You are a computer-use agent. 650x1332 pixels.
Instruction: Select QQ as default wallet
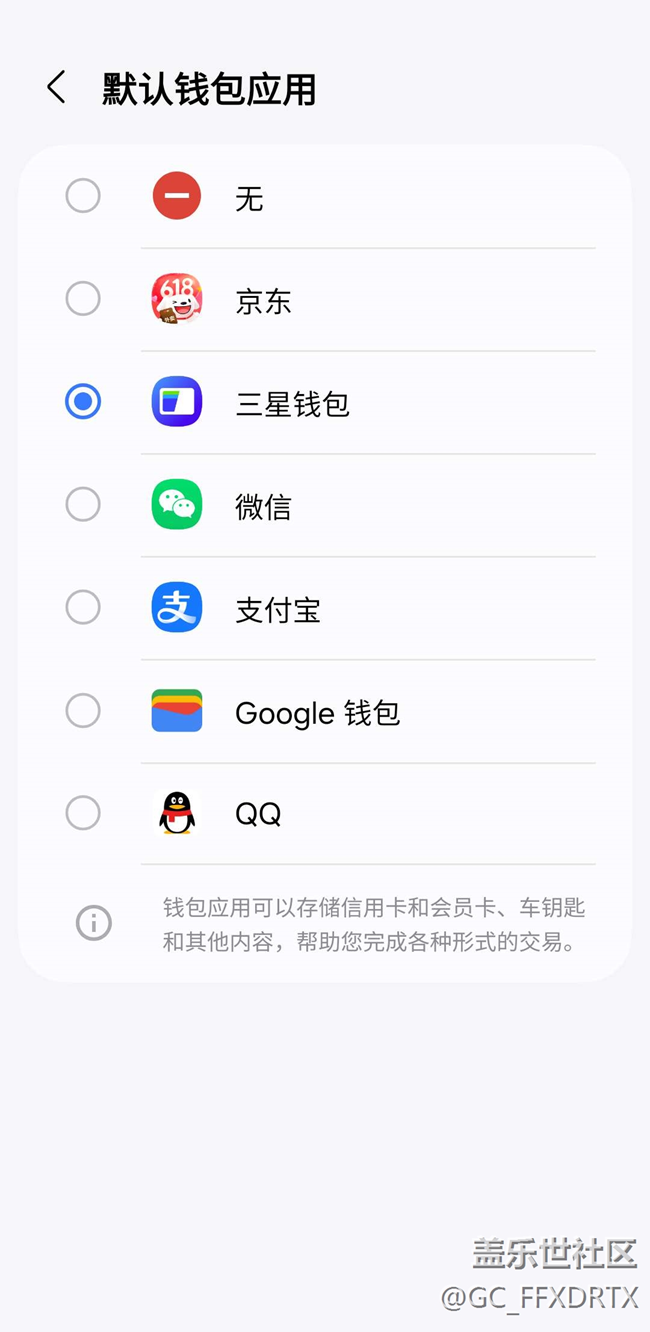pyautogui.click(x=325, y=814)
